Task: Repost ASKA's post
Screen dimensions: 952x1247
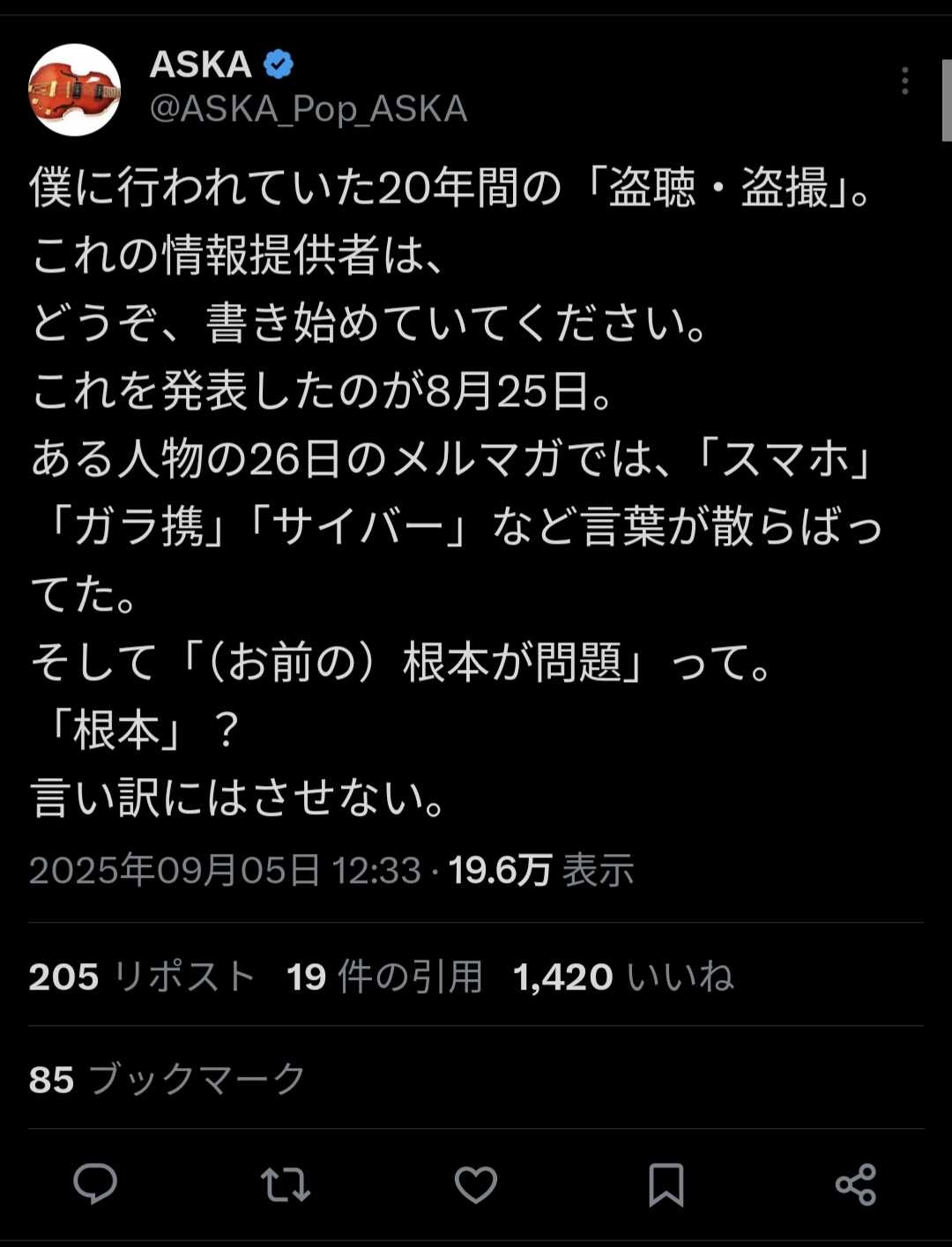Action: pyautogui.click(x=286, y=1184)
